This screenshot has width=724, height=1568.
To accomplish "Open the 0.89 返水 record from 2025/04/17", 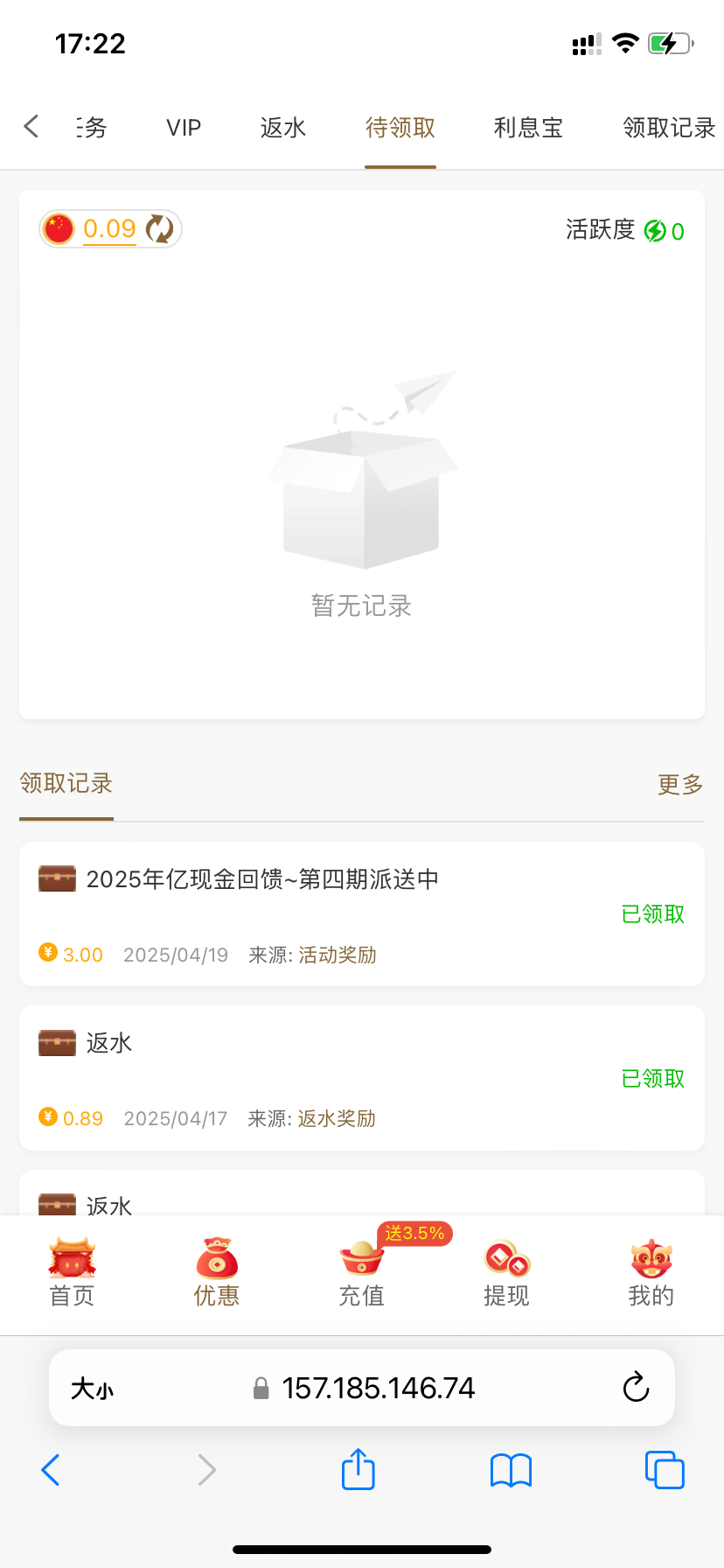I will pos(362,1077).
